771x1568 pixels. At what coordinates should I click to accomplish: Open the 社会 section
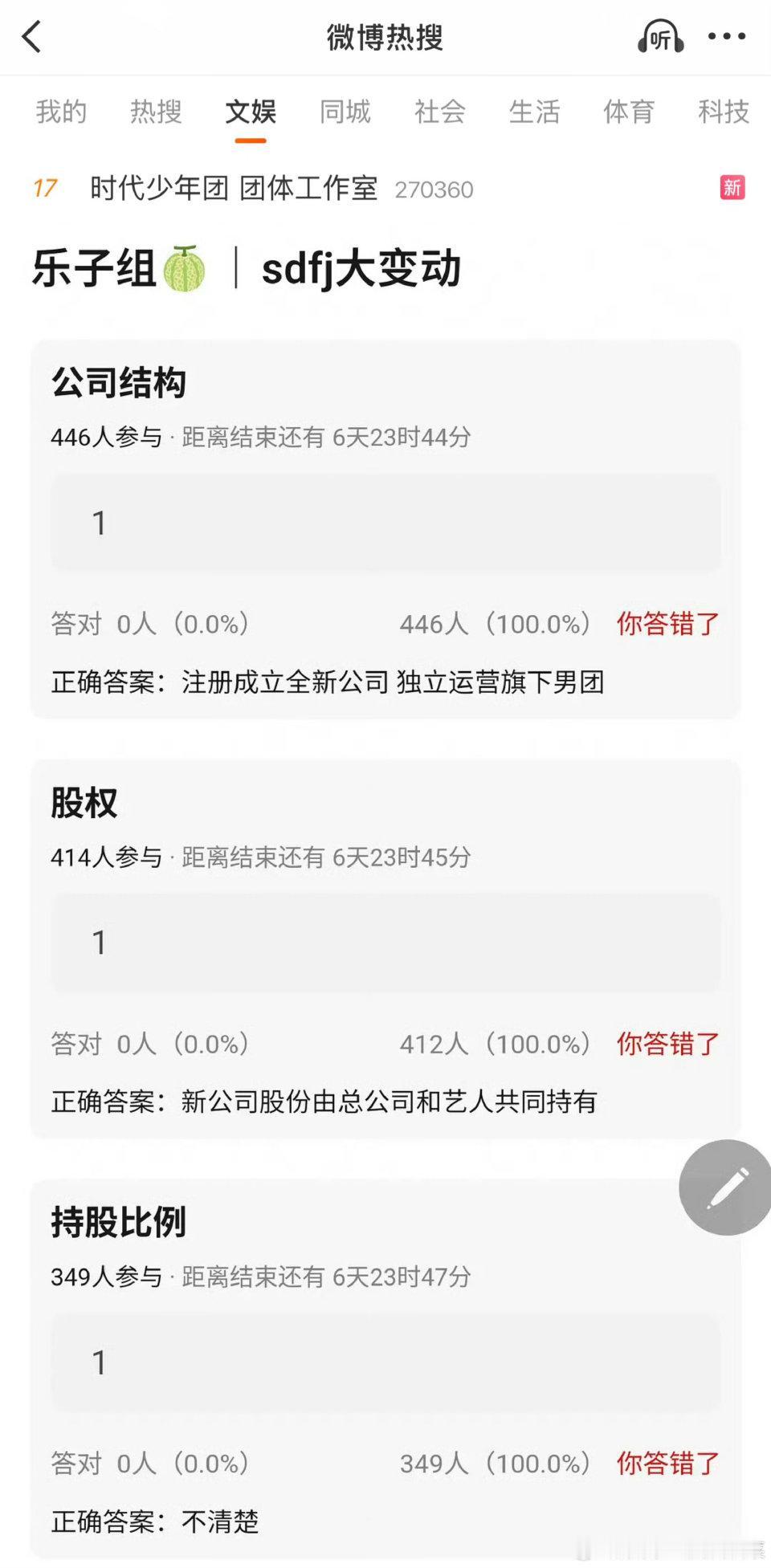point(439,112)
